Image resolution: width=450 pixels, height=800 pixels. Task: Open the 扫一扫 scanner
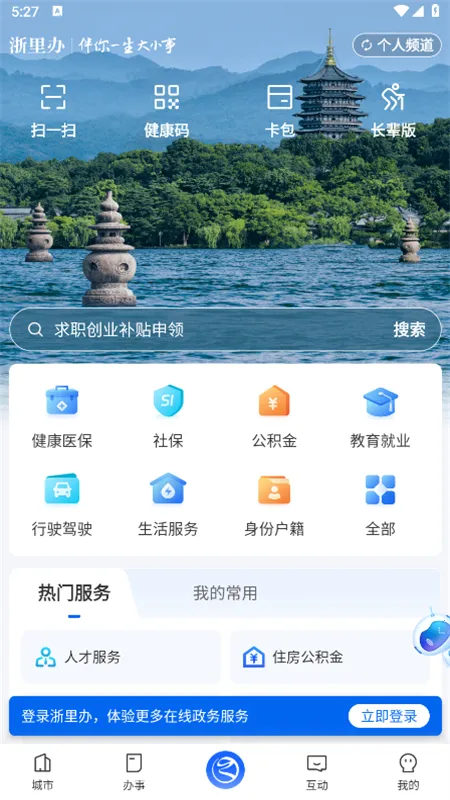tap(53, 111)
